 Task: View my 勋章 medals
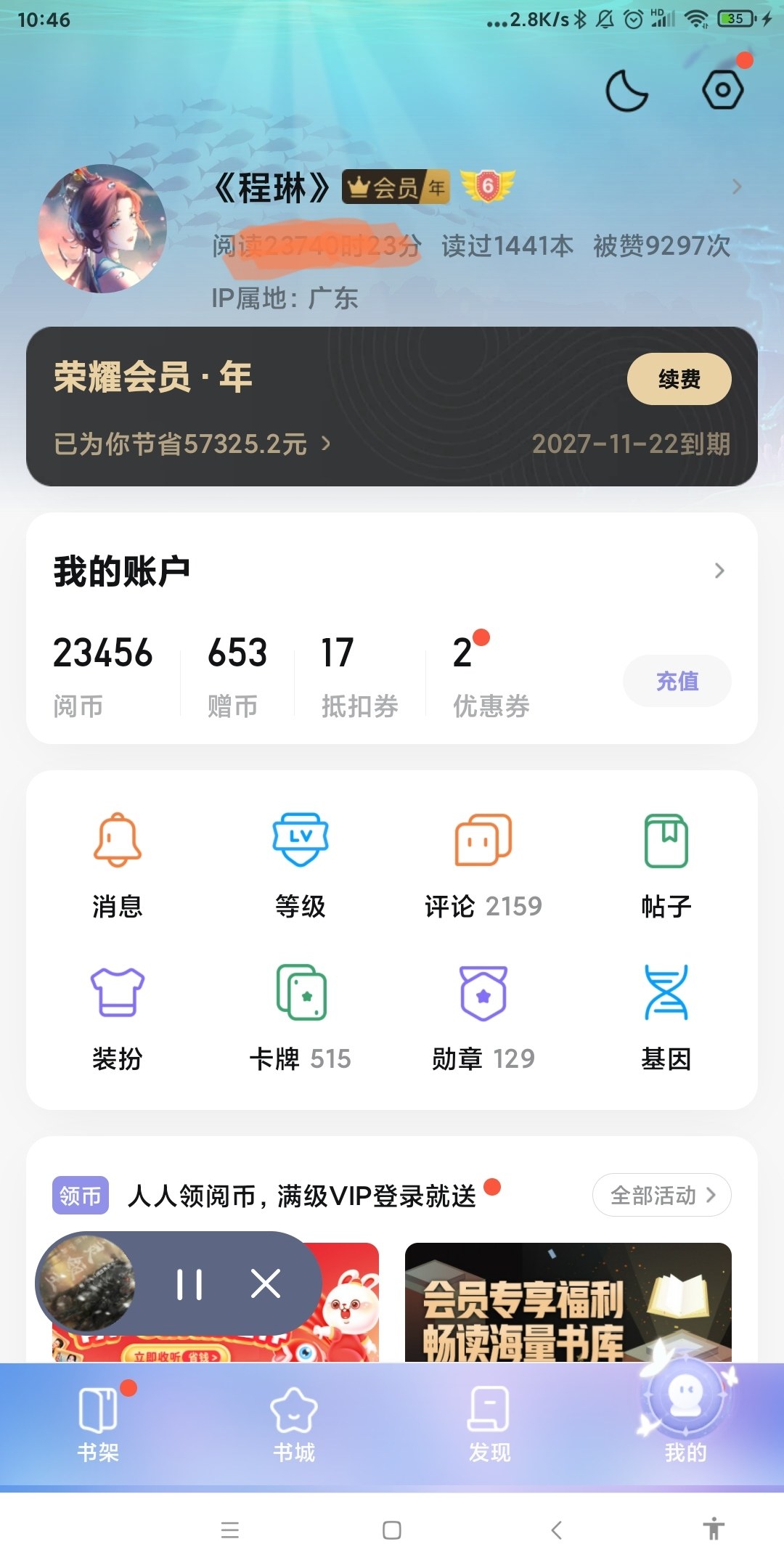tap(483, 1018)
